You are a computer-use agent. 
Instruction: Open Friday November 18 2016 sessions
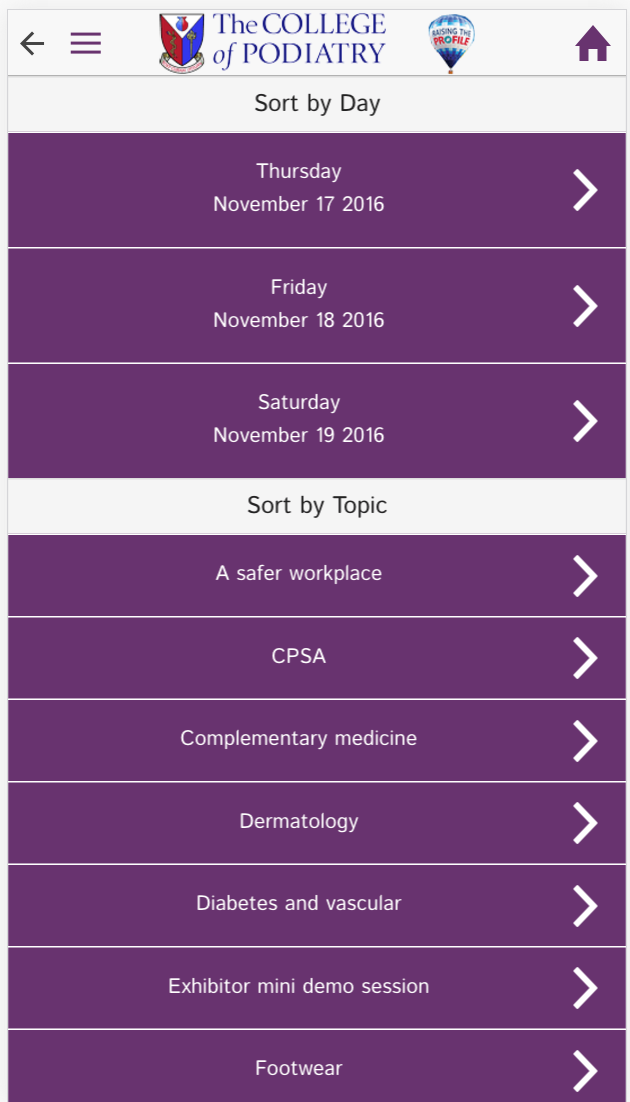317,306
